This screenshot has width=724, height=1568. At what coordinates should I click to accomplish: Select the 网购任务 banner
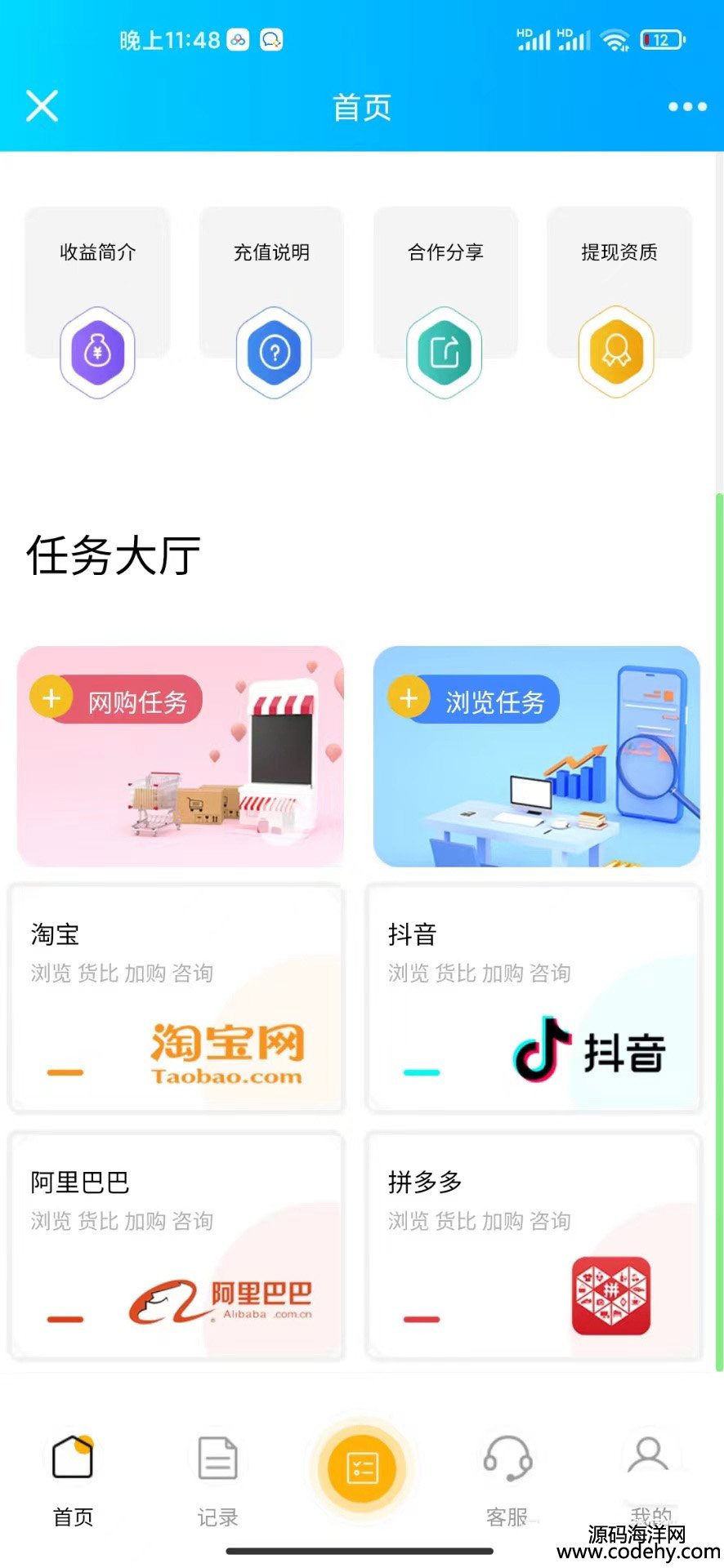tap(181, 755)
